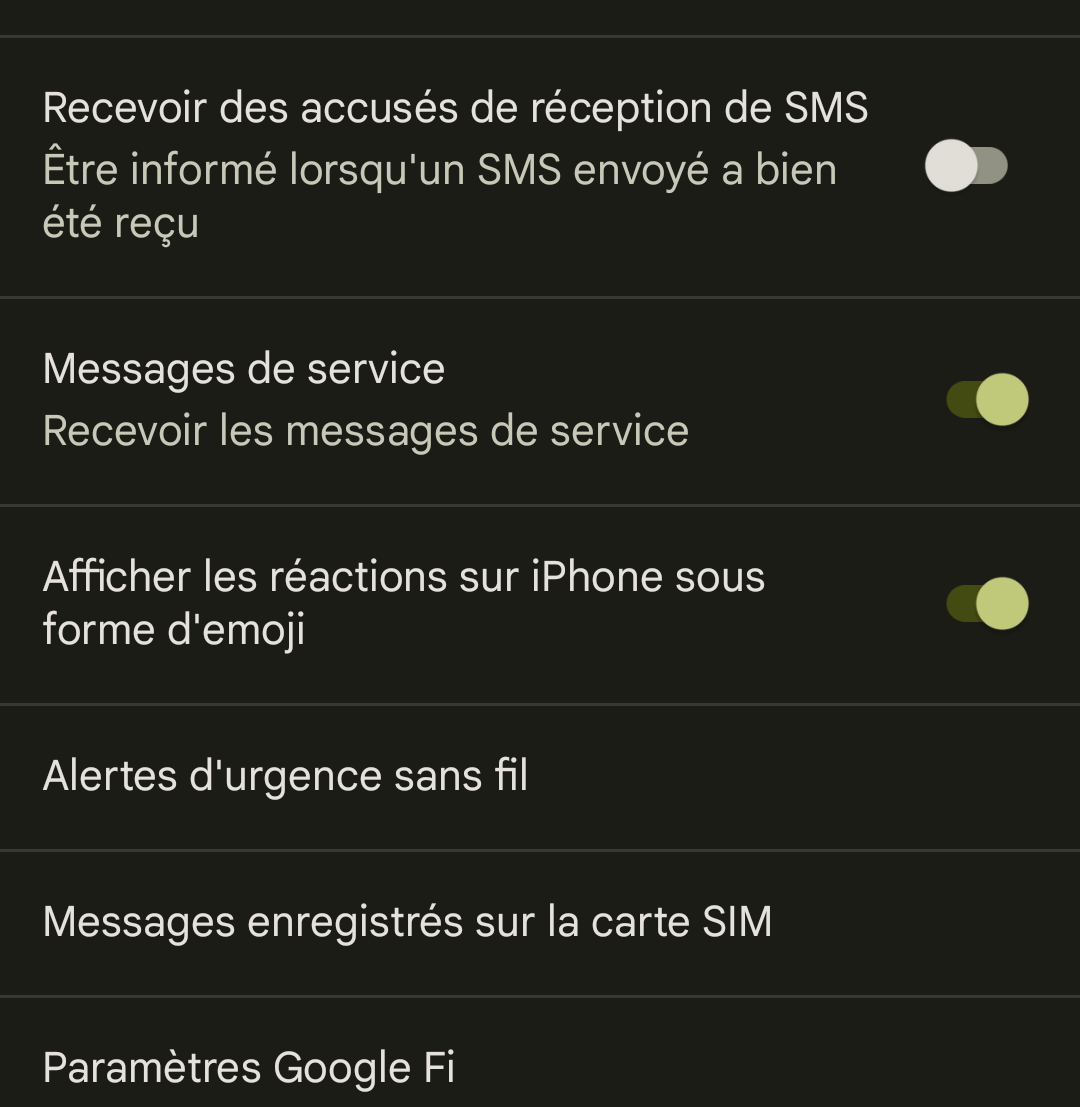Enable SMS delivery receipts (accusés de réception)
Screen dimensions: 1080x1107
coord(966,166)
